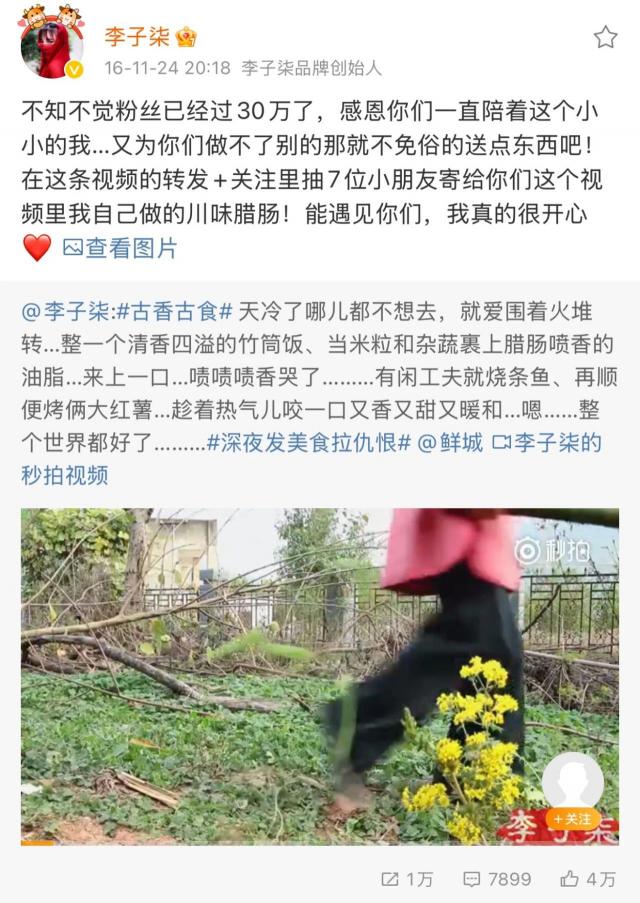This screenshot has width=640, height=903.
Task: Open the #深夜发美食拉仇恨# hashtag
Action: 308,443
